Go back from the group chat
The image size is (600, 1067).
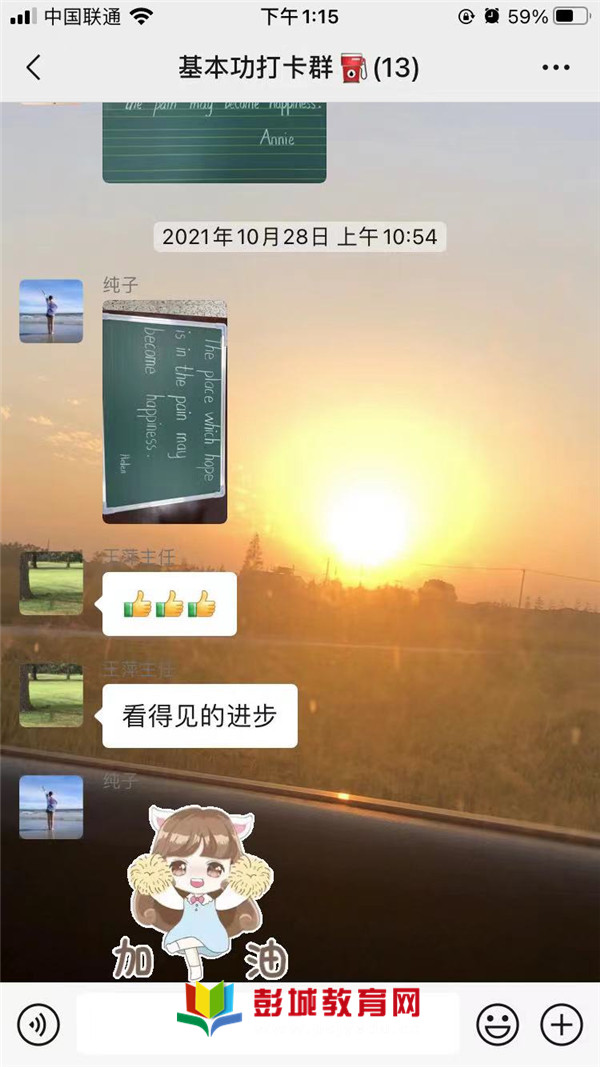click(33, 68)
